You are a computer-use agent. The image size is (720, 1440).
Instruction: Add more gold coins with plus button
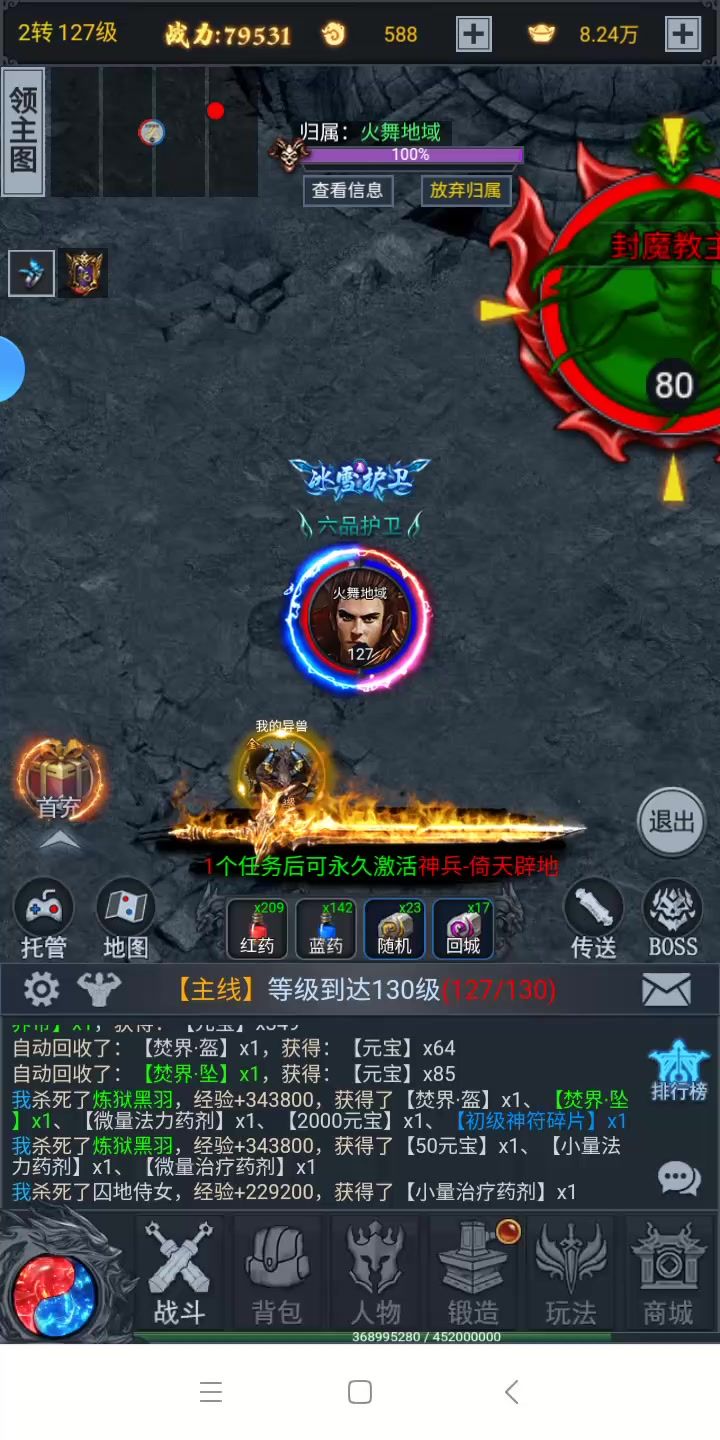474,34
